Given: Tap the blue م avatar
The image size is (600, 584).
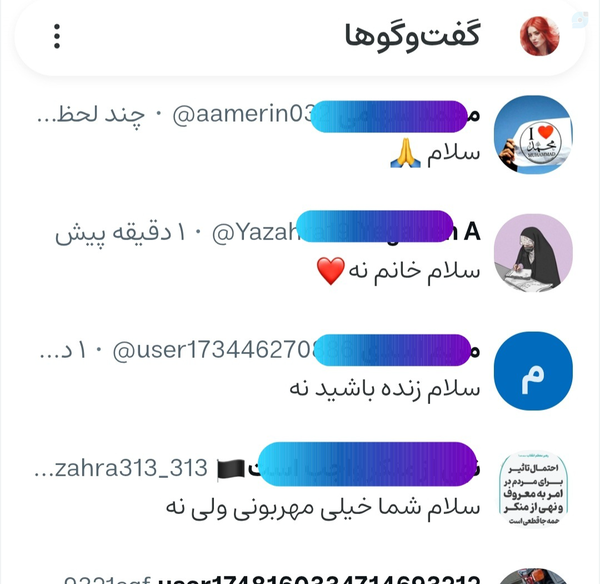Looking at the screenshot, I should click(534, 371).
